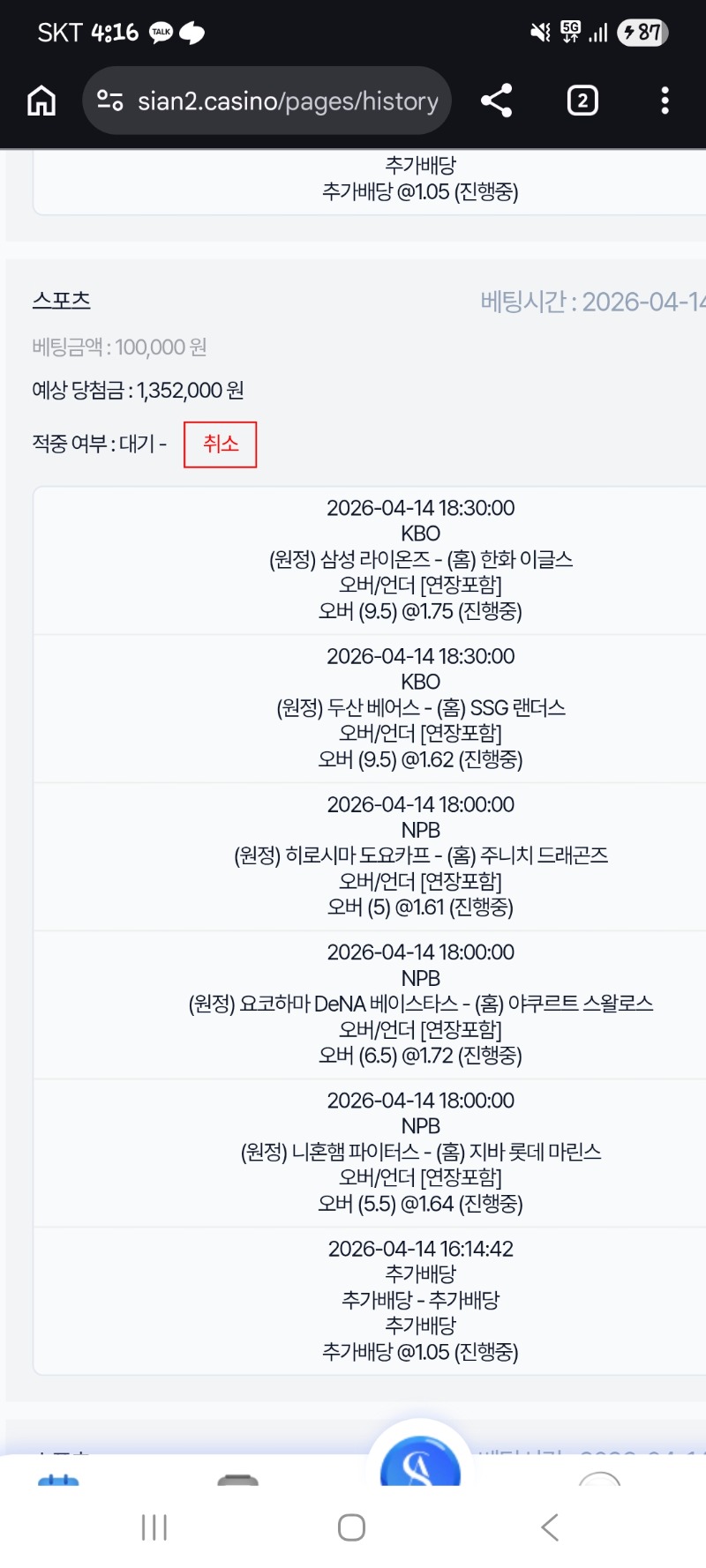Open site settings icon in address bar
This screenshot has width=706, height=1568.
click(110, 101)
